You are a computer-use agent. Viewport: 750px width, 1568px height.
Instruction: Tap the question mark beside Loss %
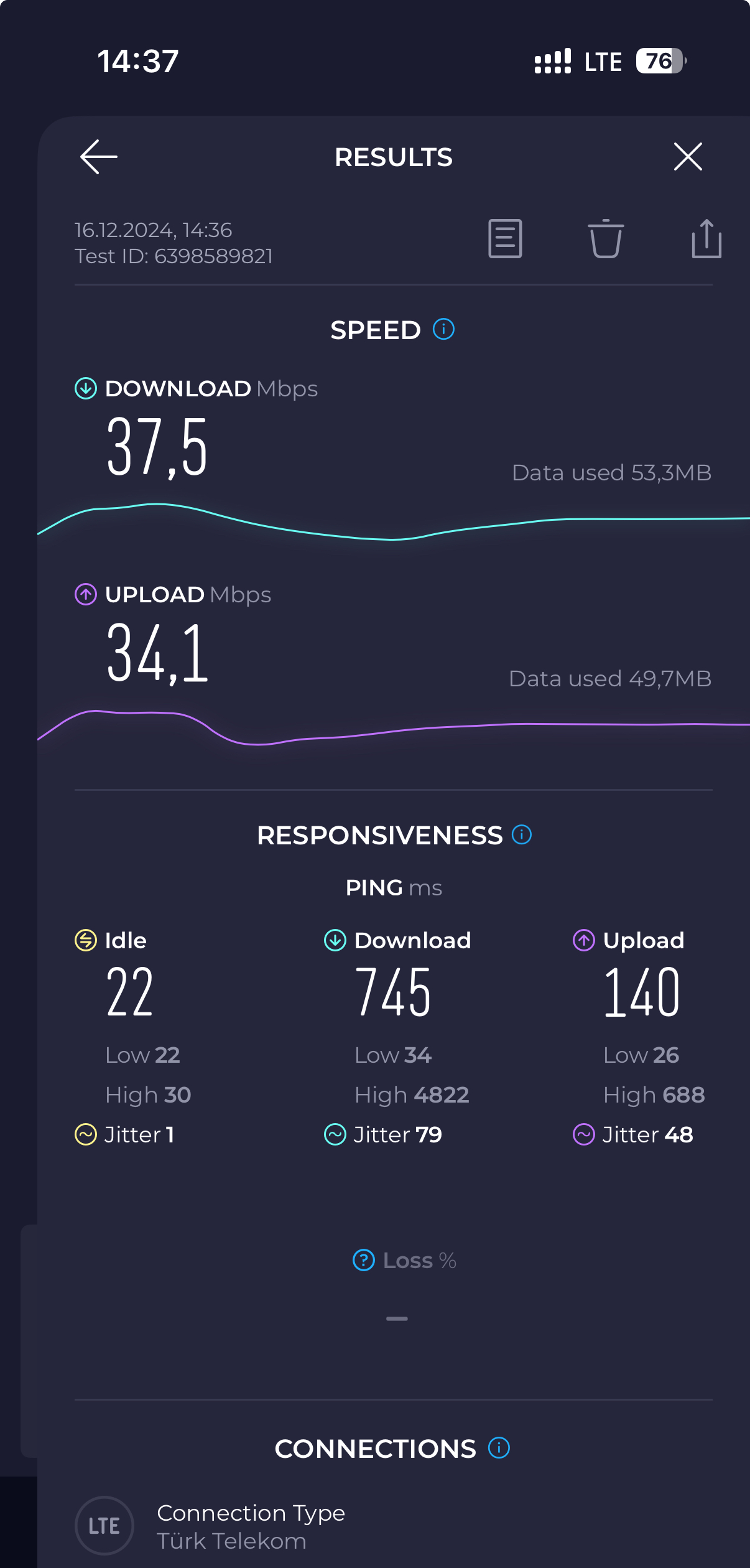(x=364, y=1260)
